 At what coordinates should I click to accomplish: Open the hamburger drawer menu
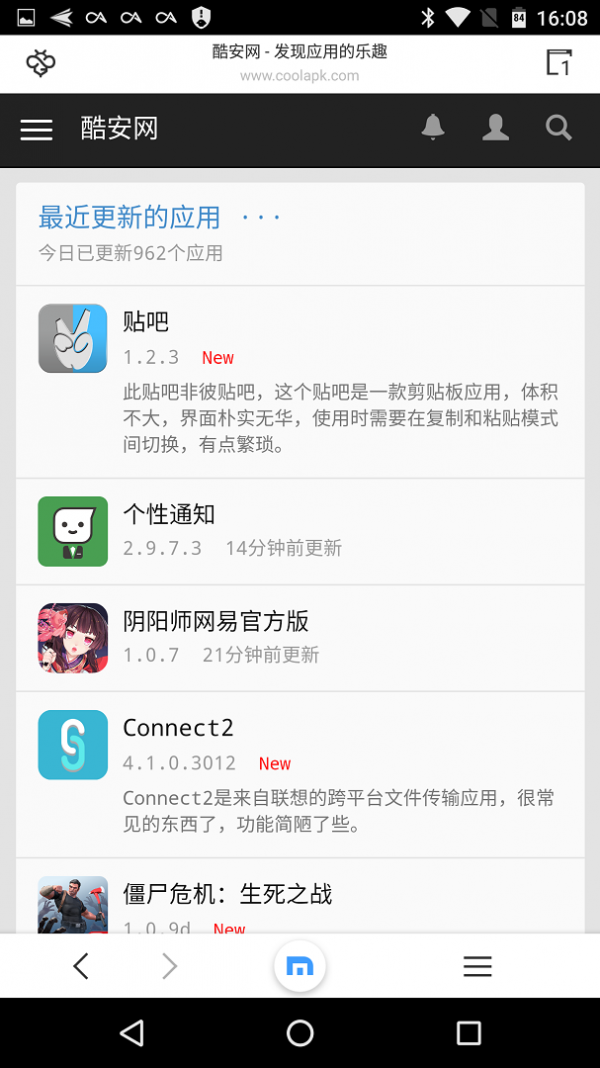[x=36, y=129]
